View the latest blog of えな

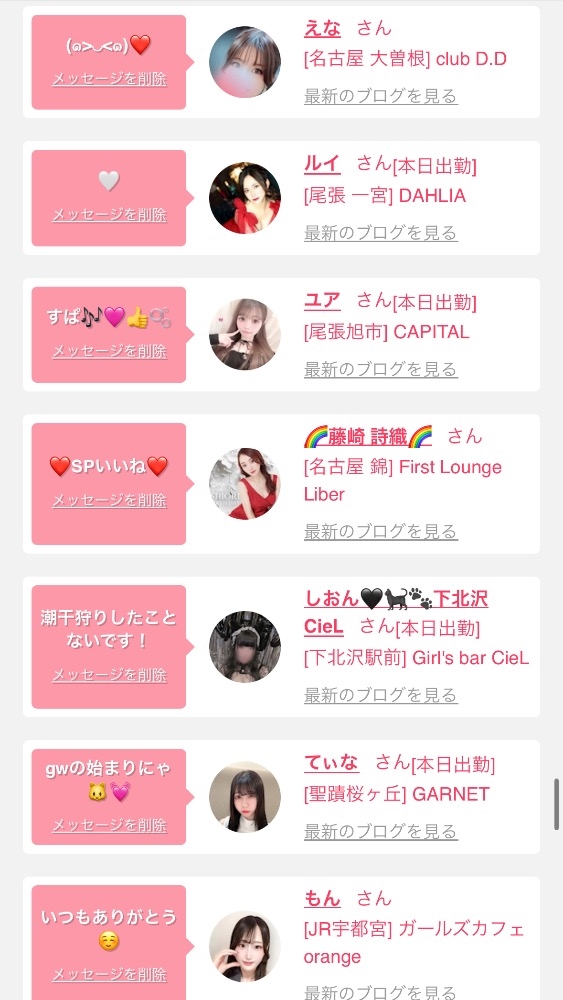pos(381,96)
